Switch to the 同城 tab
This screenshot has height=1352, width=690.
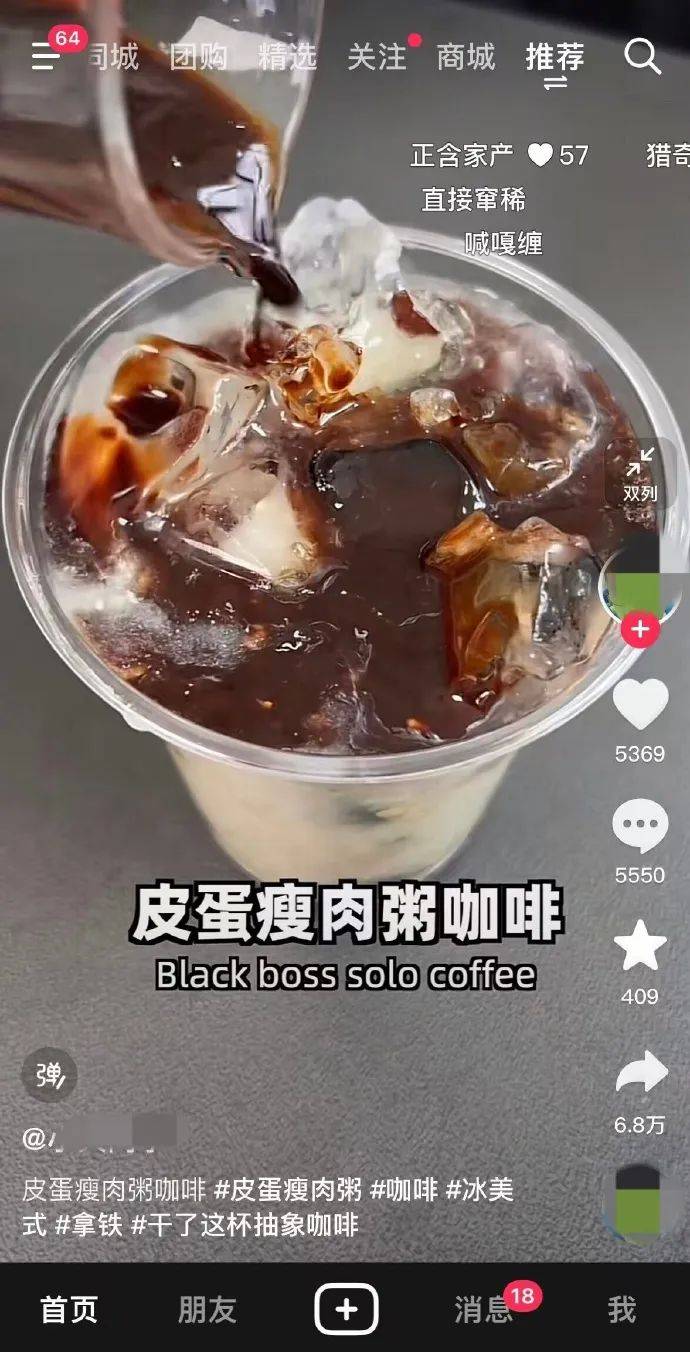112,57
